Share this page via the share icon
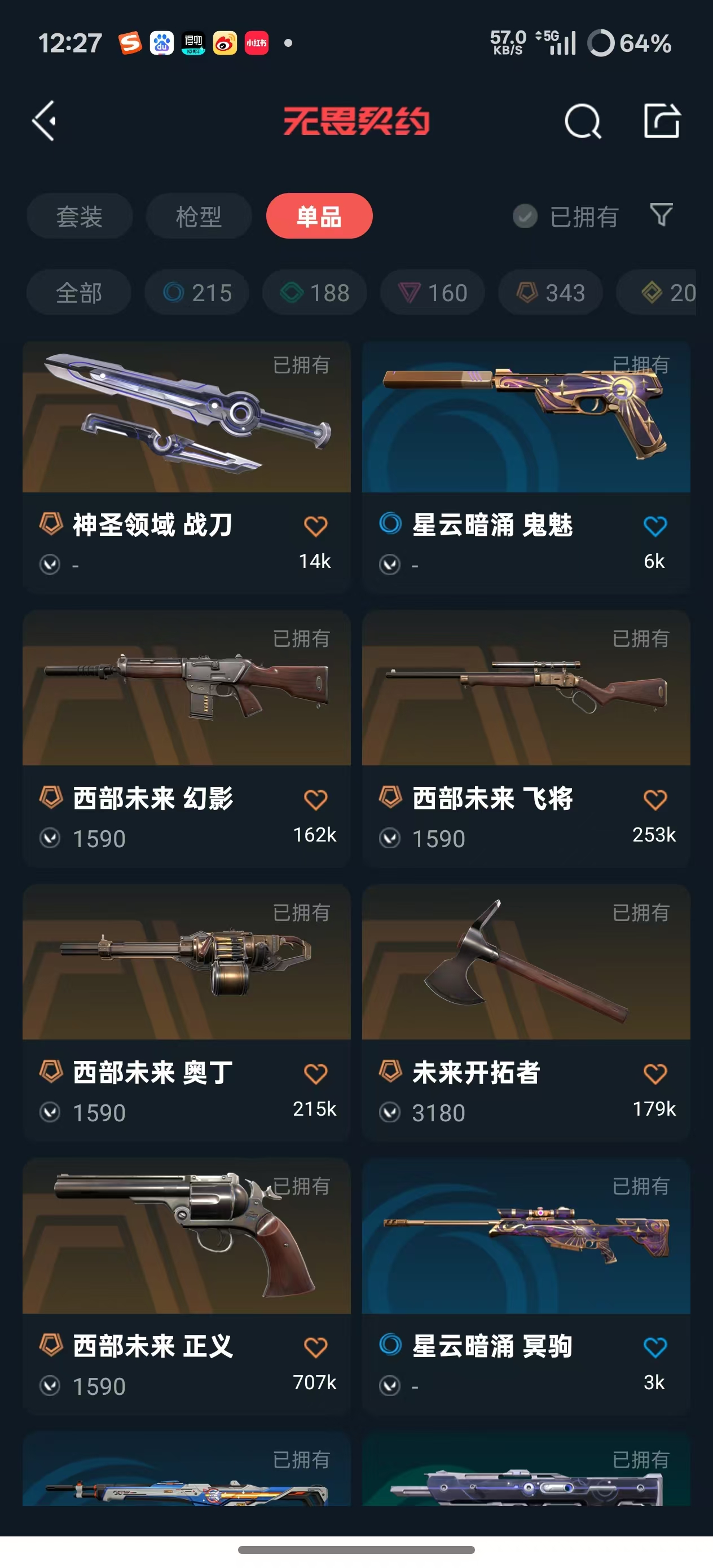Screen dimensions: 713x1568 click(662, 121)
